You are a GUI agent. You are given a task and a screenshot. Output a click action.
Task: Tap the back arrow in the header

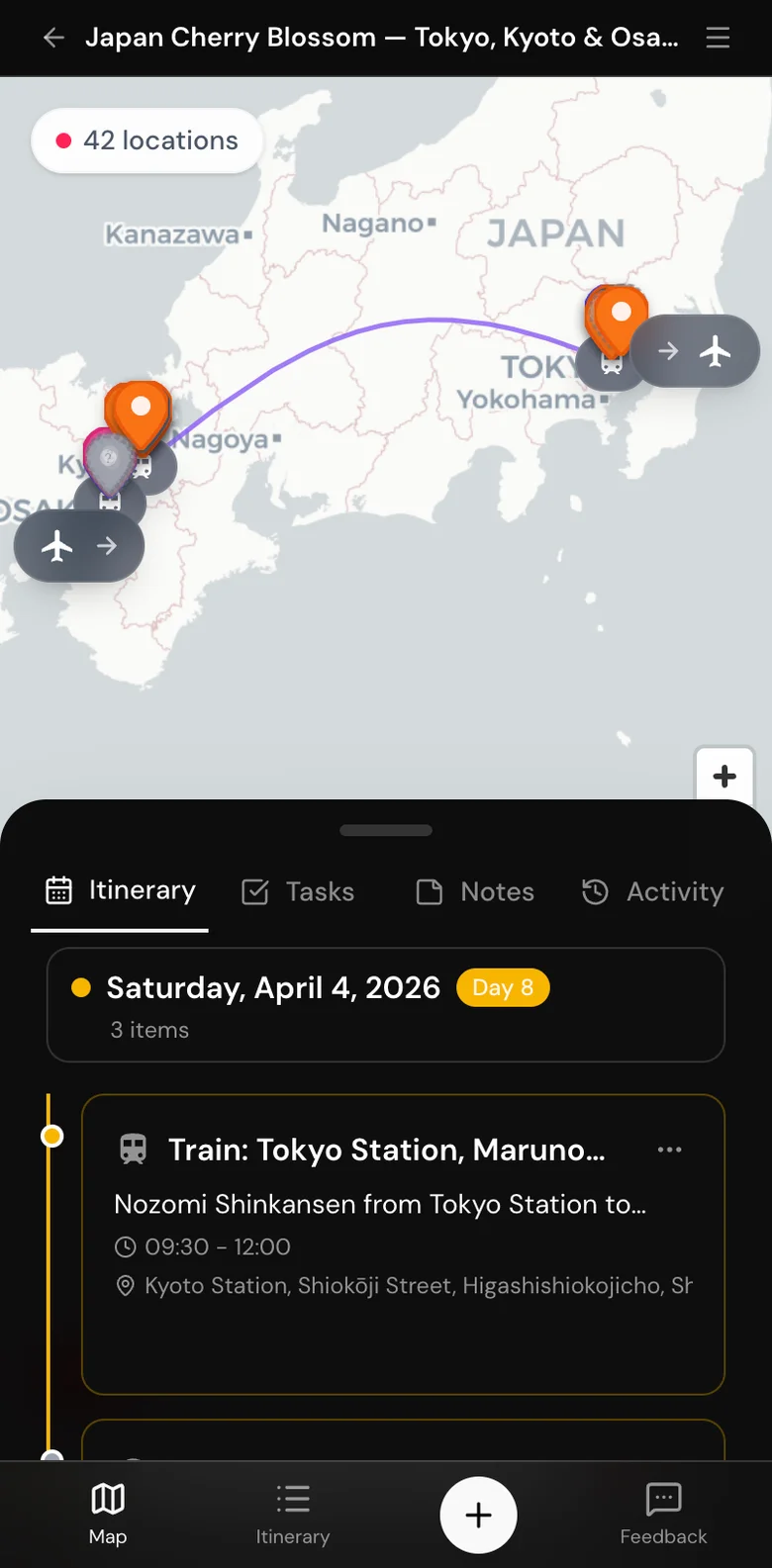point(51,38)
